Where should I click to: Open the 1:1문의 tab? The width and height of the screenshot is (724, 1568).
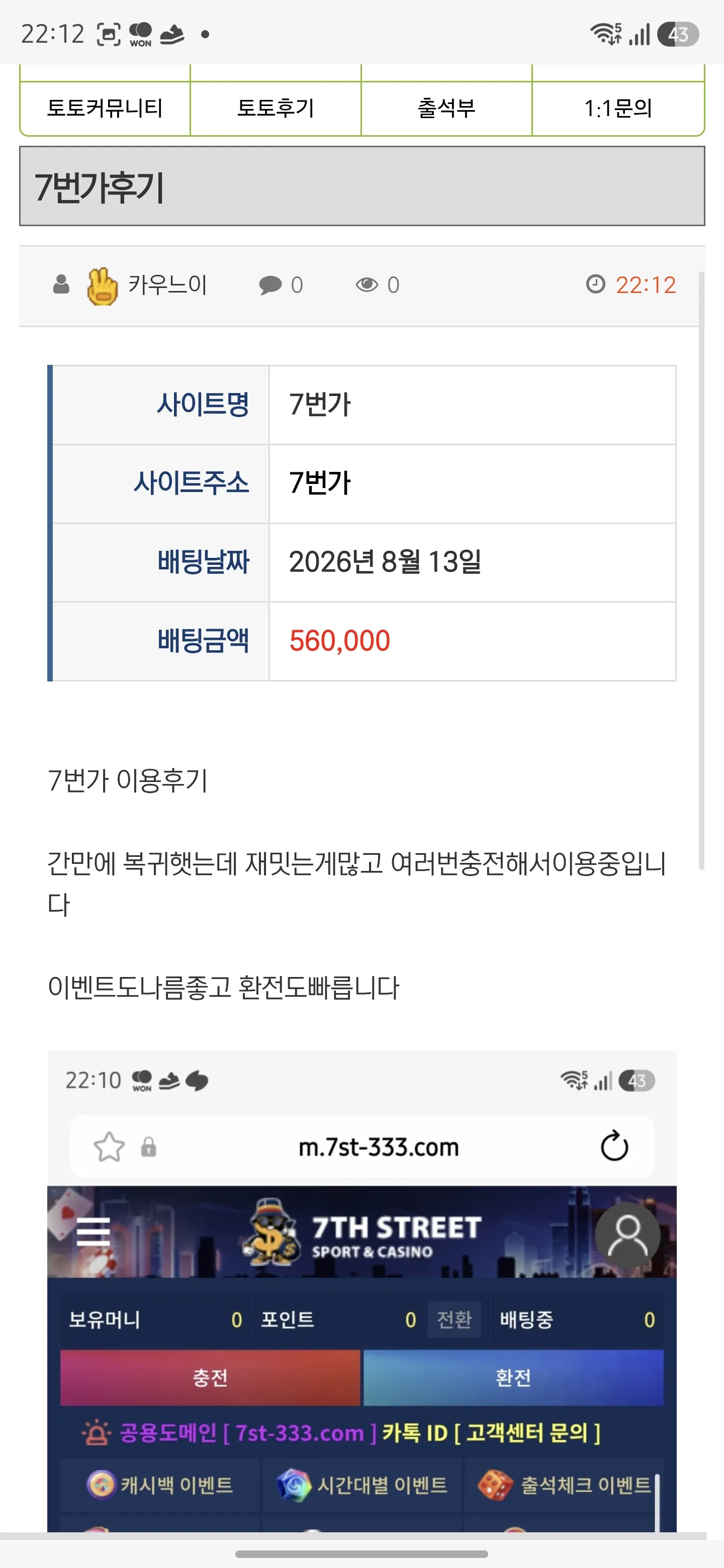coord(618,109)
